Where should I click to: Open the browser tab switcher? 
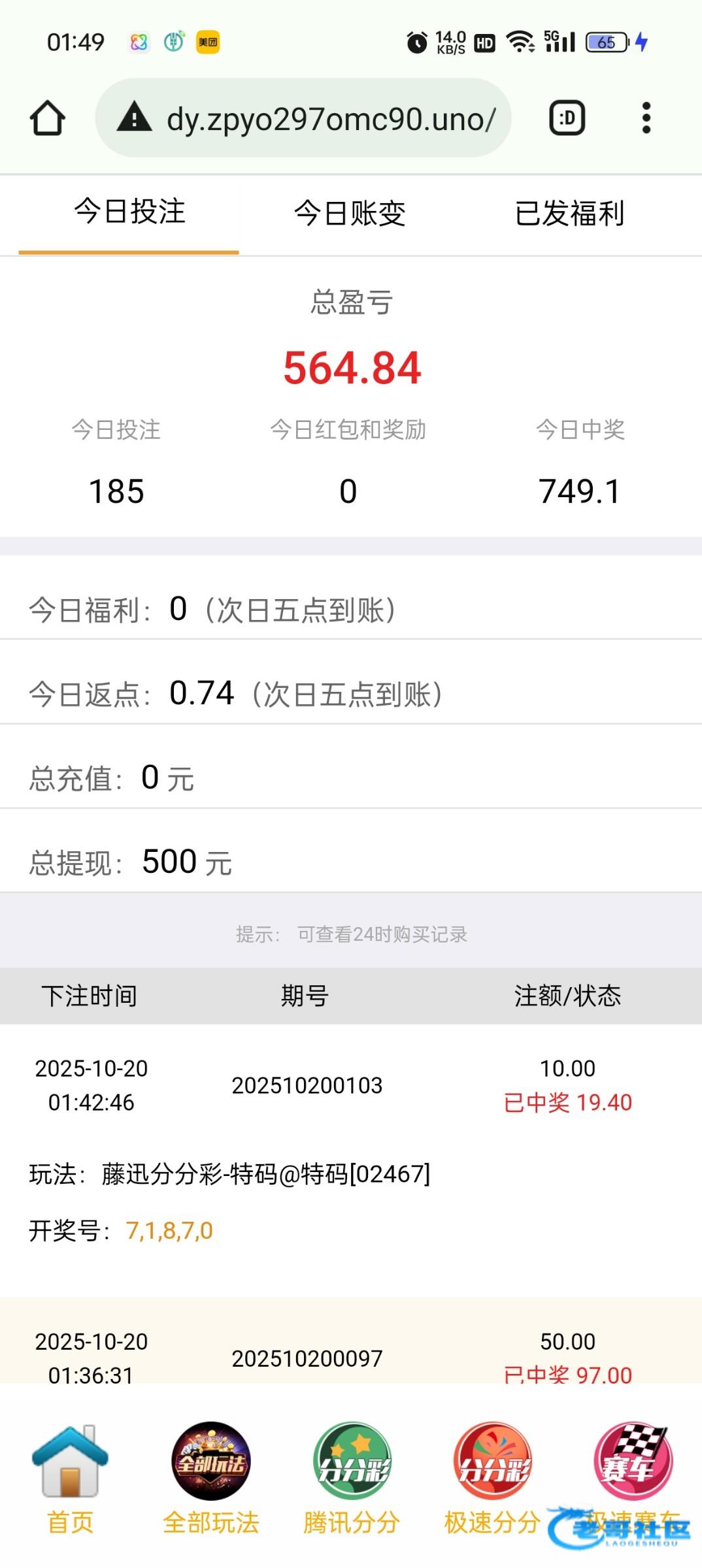pyautogui.click(x=567, y=118)
